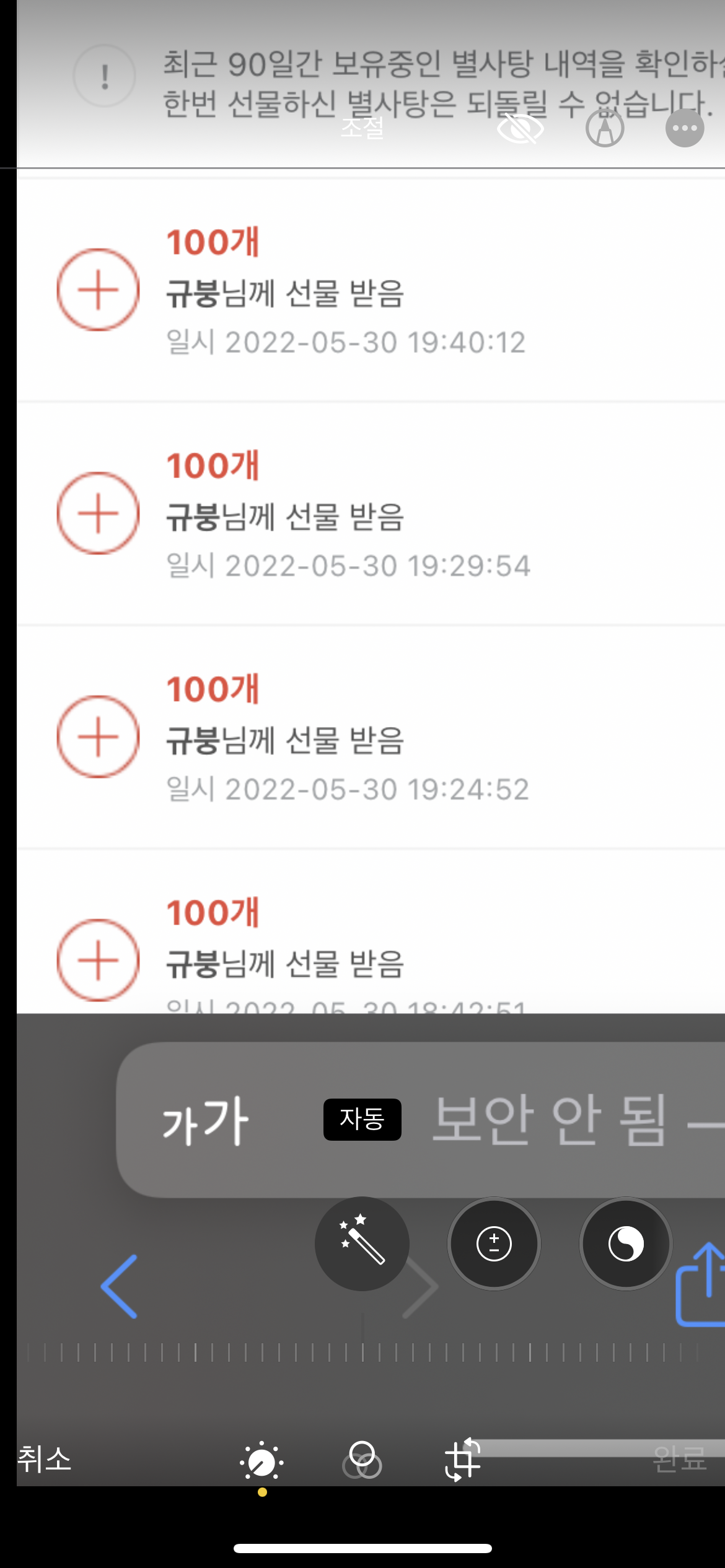This screenshot has height=1568, width=725.
Task: Open the crop and rotate tool
Action: 463,1460
